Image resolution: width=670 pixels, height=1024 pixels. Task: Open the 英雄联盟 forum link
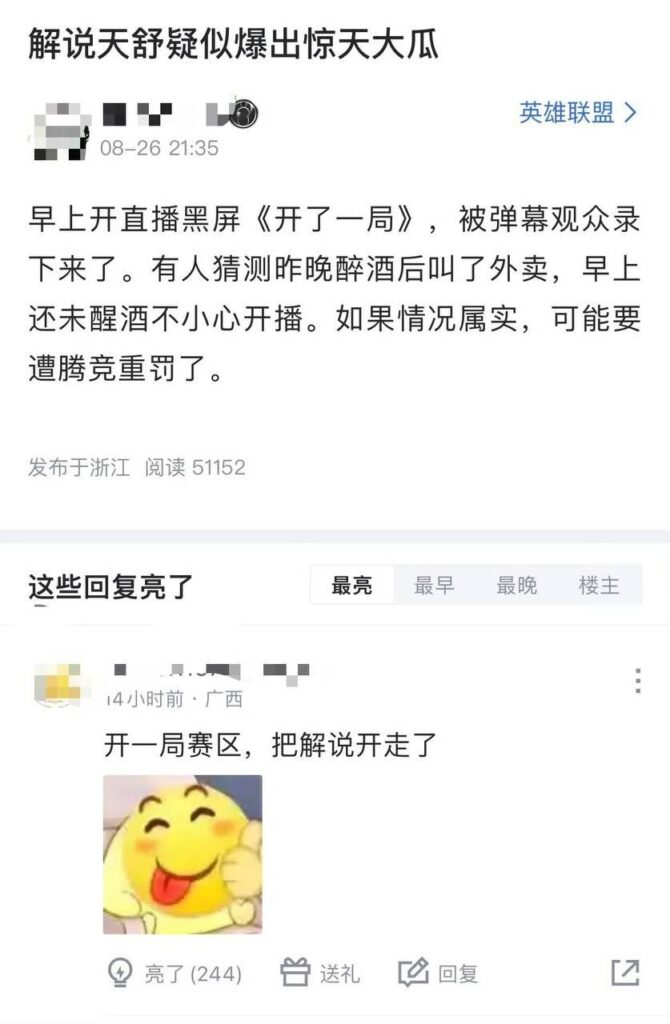point(577,113)
